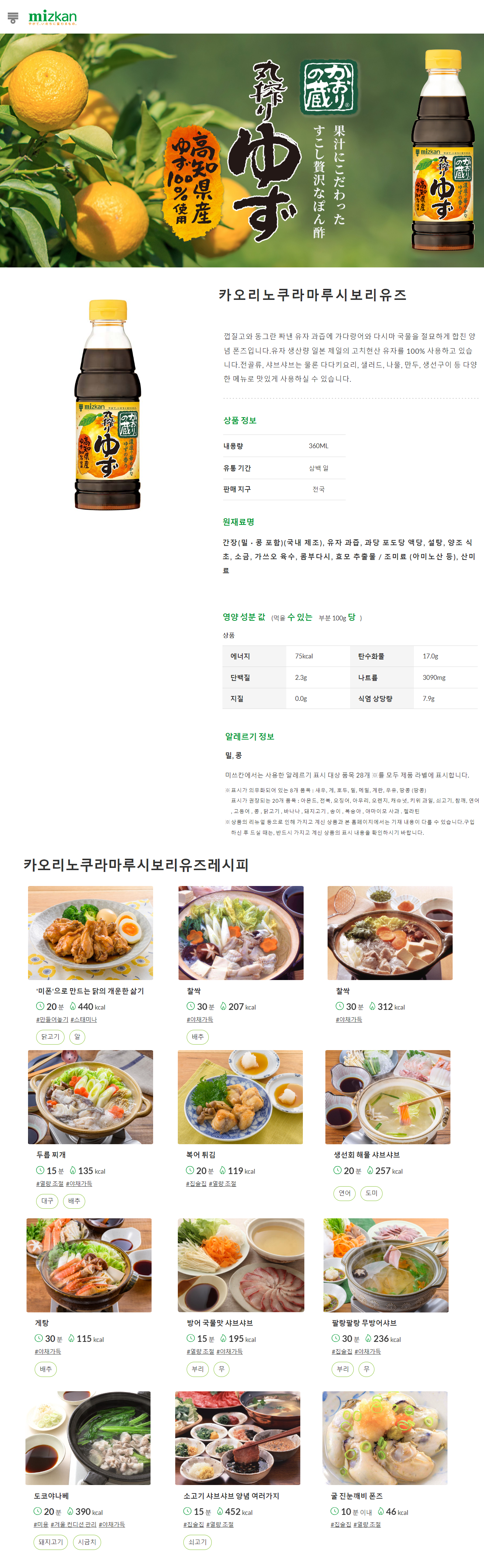Open the 팔랑팔랑 무방어샤브 recipe
484x1568 pixels.
coord(386,1264)
